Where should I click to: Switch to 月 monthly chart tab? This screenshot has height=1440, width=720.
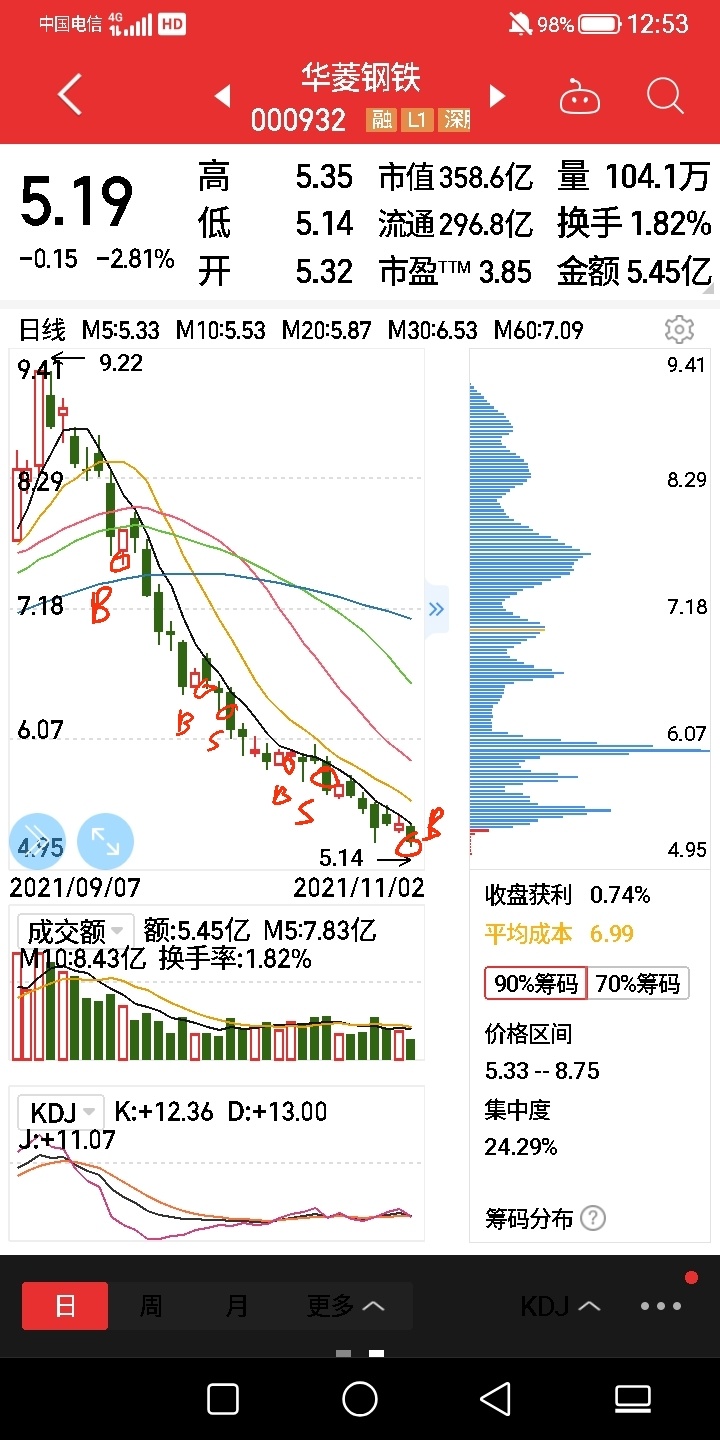pos(237,1306)
